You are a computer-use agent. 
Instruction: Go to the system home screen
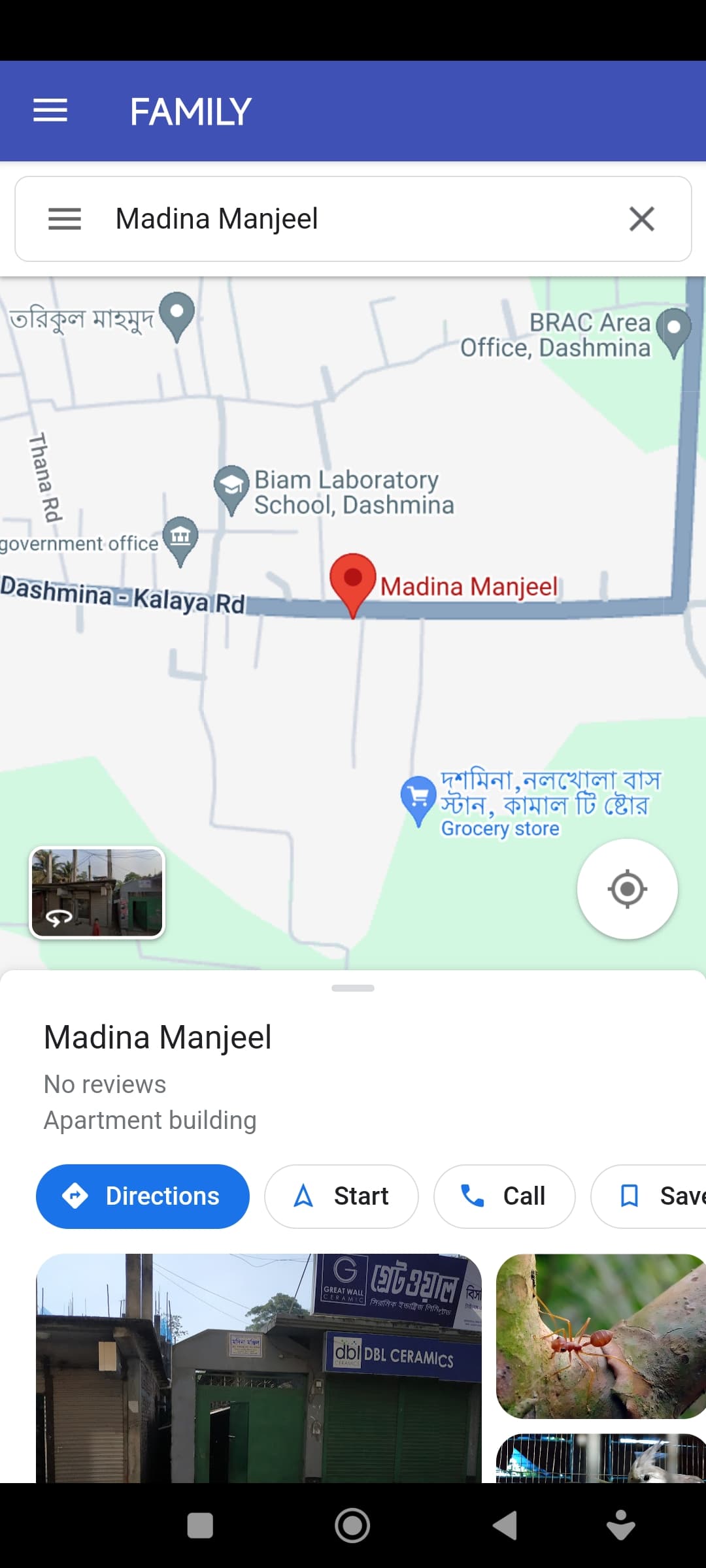coord(352,1526)
